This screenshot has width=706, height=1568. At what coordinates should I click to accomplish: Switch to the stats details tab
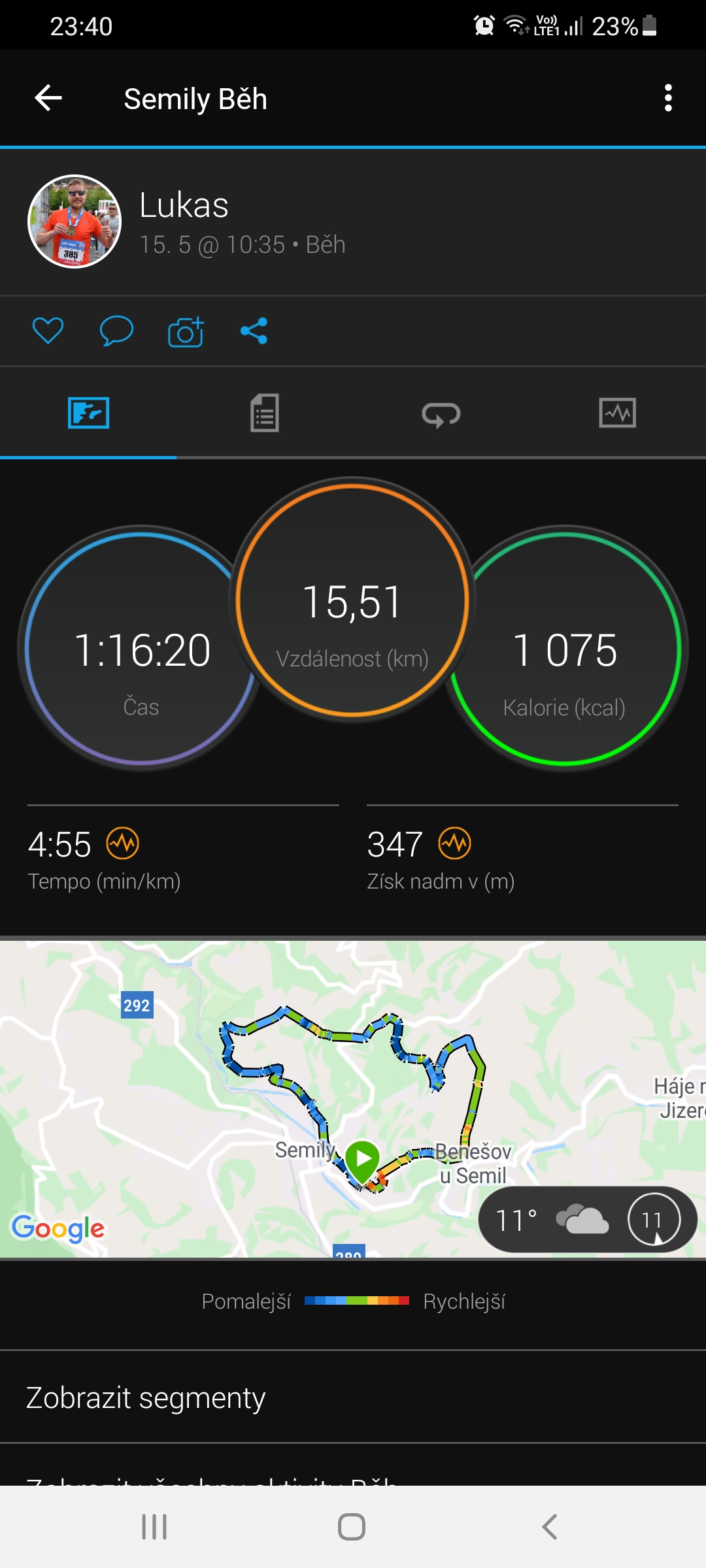[265, 413]
